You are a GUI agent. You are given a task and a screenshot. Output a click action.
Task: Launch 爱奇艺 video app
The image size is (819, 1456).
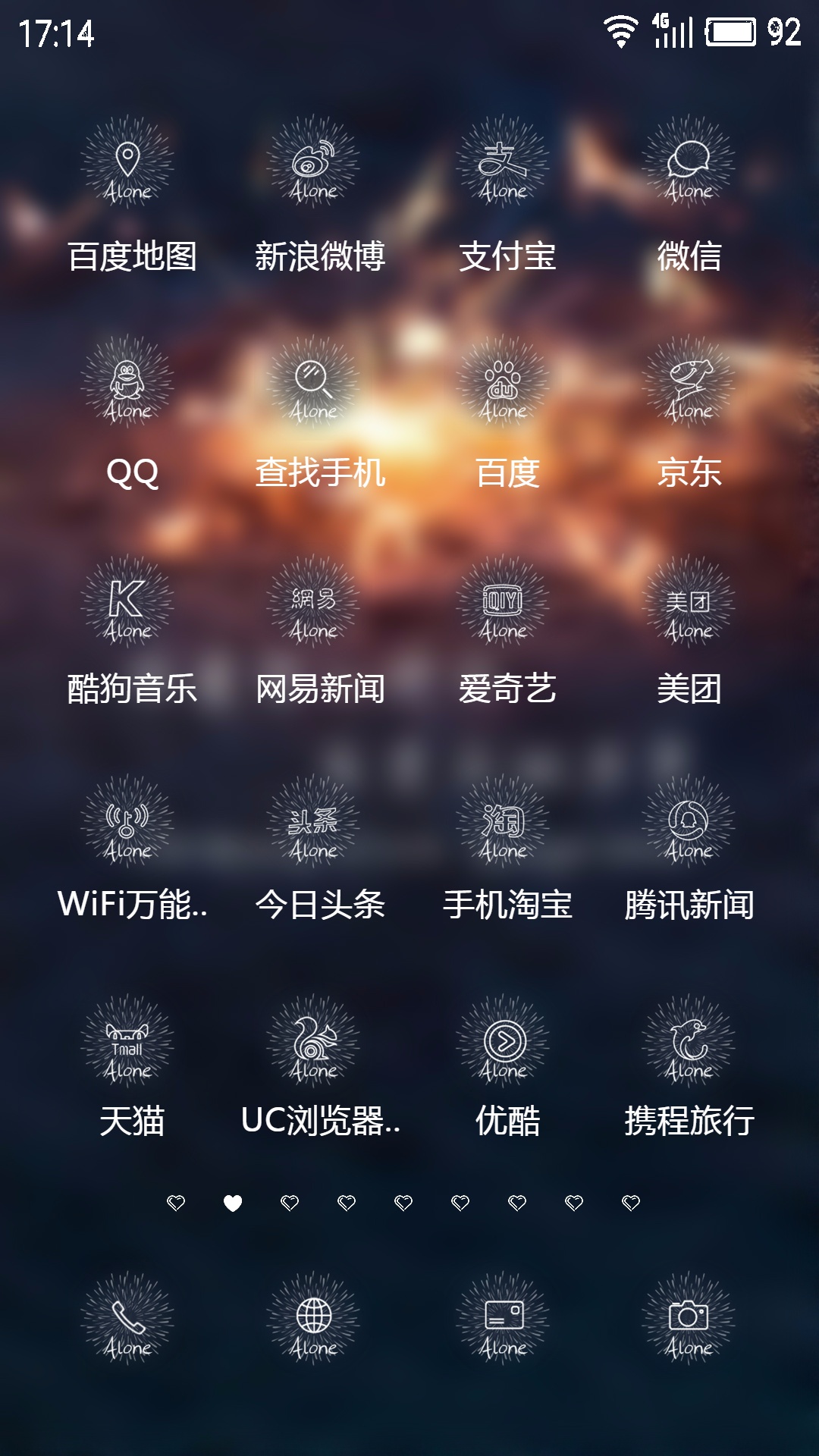503,603
